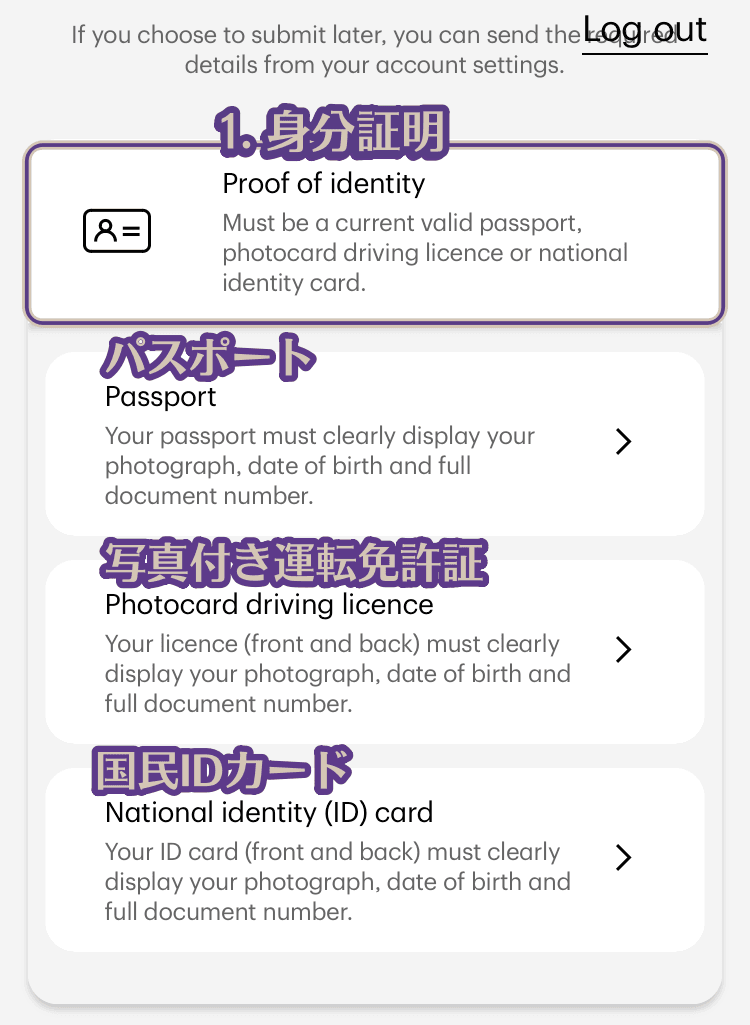Tap the Proof of identity section card

tap(374, 235)
